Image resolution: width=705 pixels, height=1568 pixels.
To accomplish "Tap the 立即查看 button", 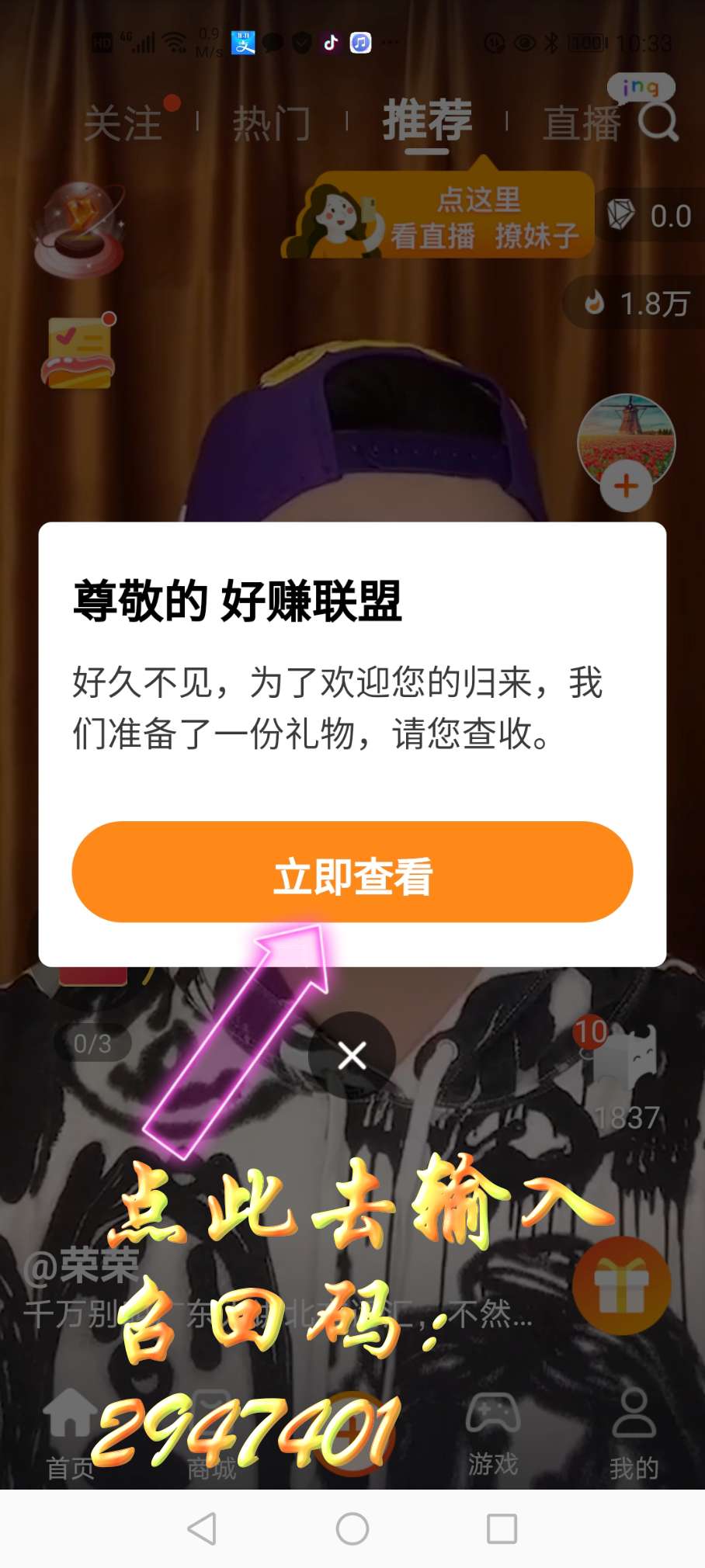I will [352, 872].
